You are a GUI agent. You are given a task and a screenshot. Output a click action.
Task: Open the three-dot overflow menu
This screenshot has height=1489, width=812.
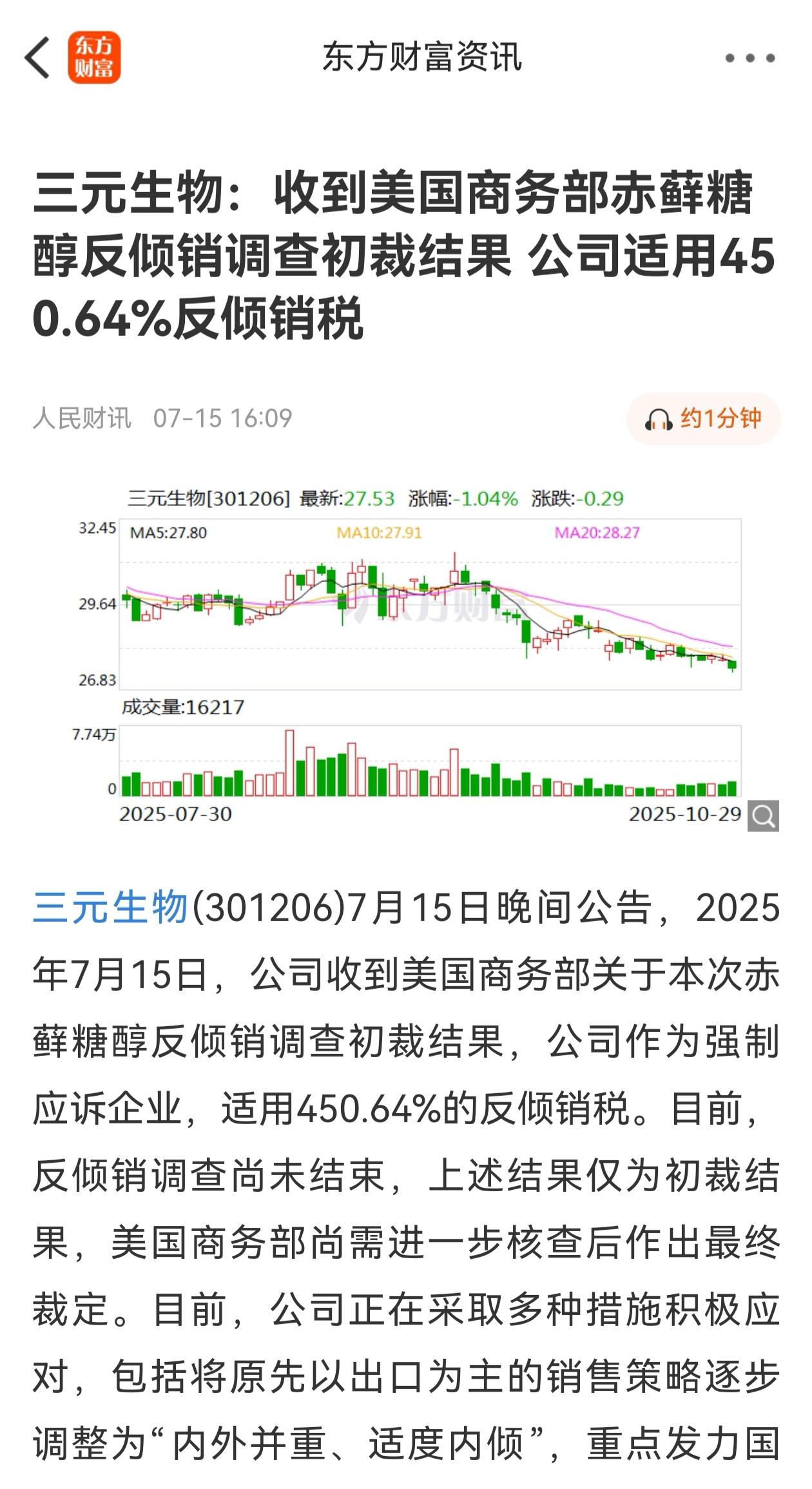pyautogui.click(x=749, y=58)
